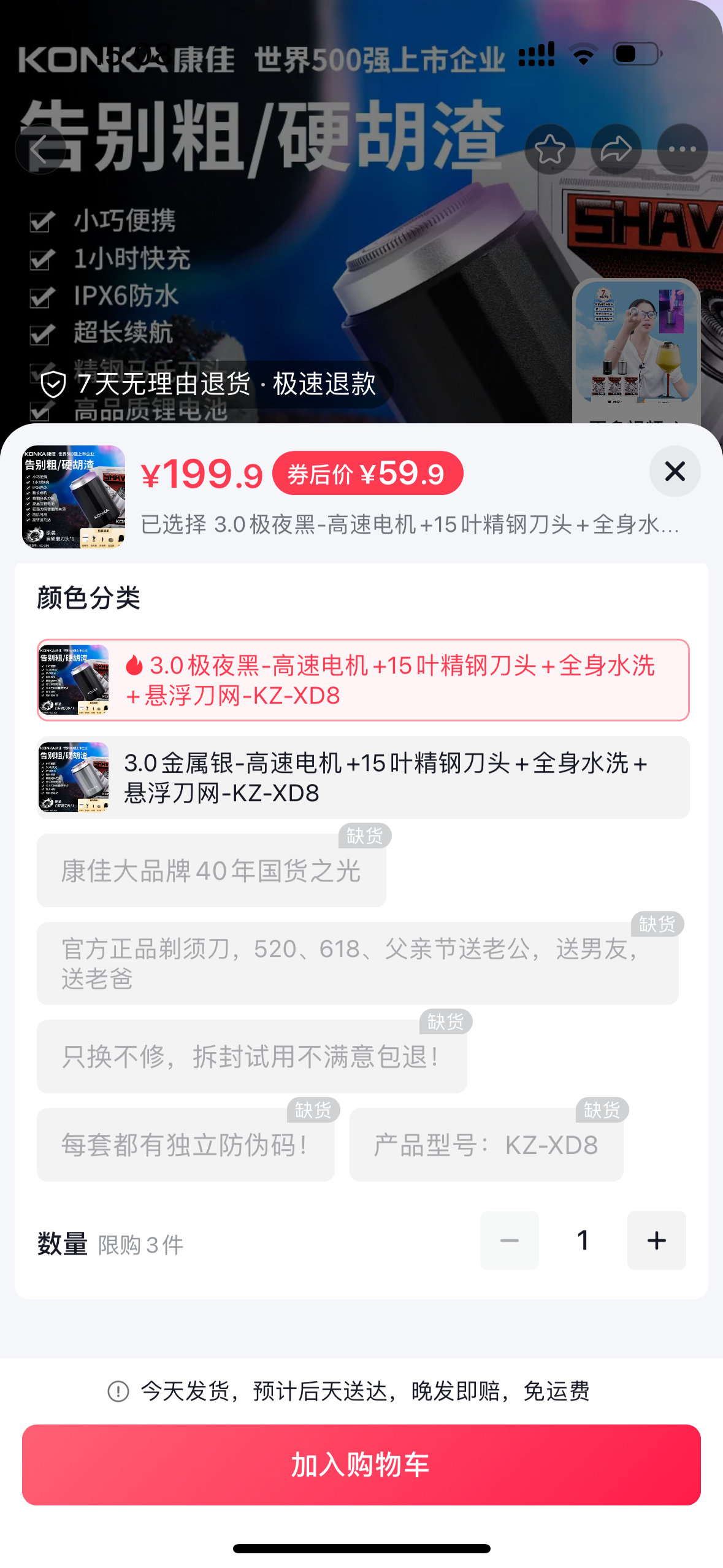Tap 加入购物车 to add to cart
Image resolution: width=723 pixels, height=1568 pixels.
pos(361,1465)
